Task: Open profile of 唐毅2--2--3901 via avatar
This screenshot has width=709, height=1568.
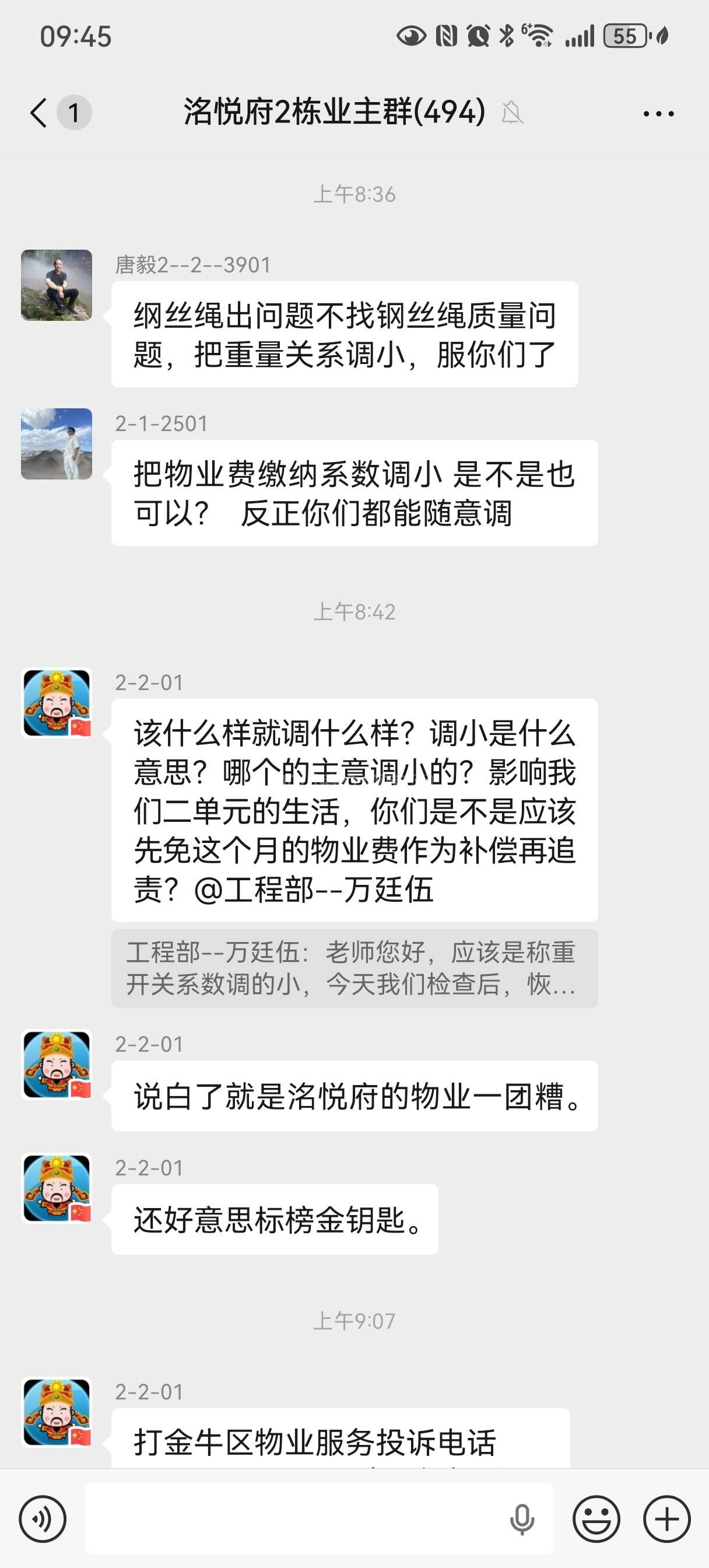Action: (x=57, y=285)
